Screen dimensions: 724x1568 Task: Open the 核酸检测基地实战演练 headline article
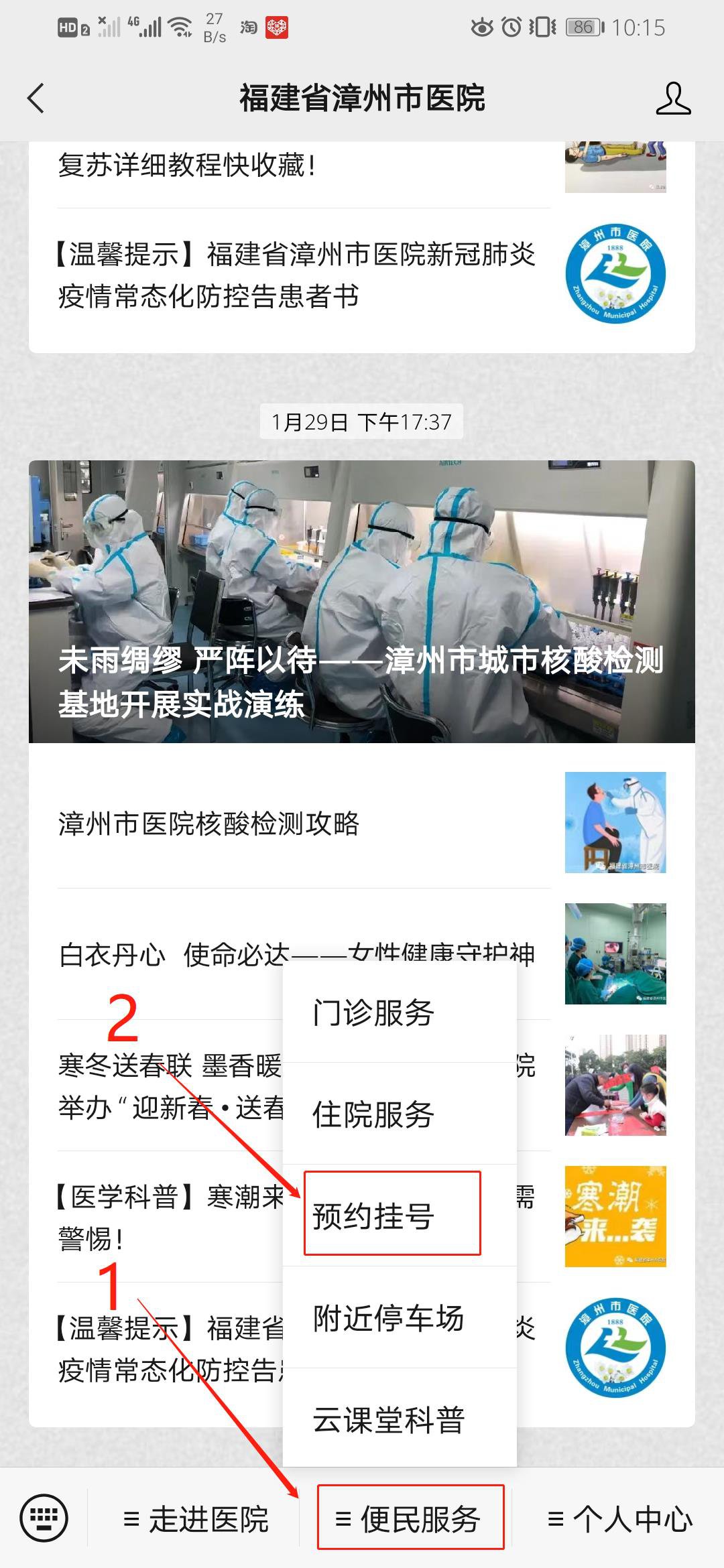click(x=361, y=601)
